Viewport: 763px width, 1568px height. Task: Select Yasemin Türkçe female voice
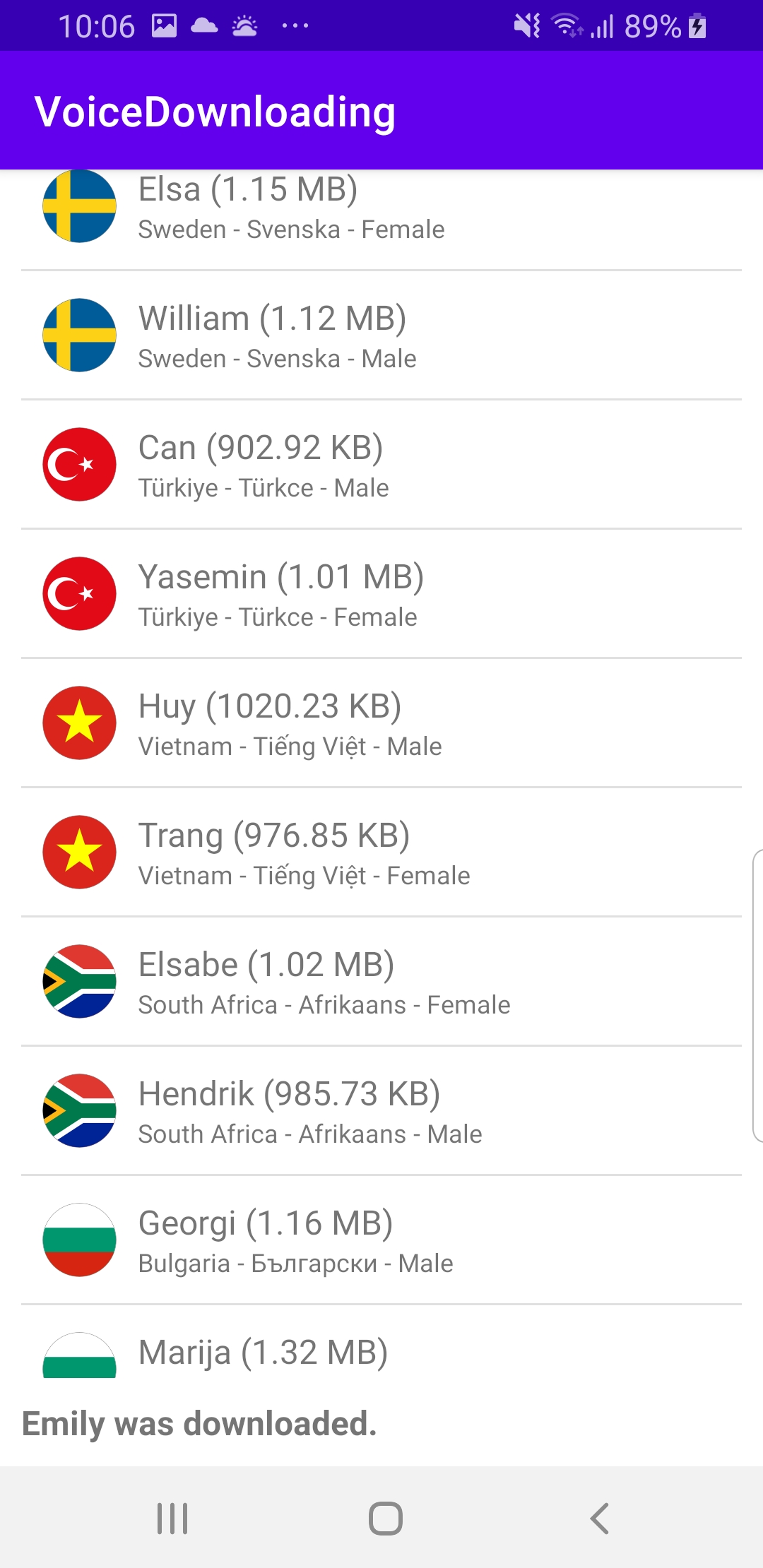point(381,594)
